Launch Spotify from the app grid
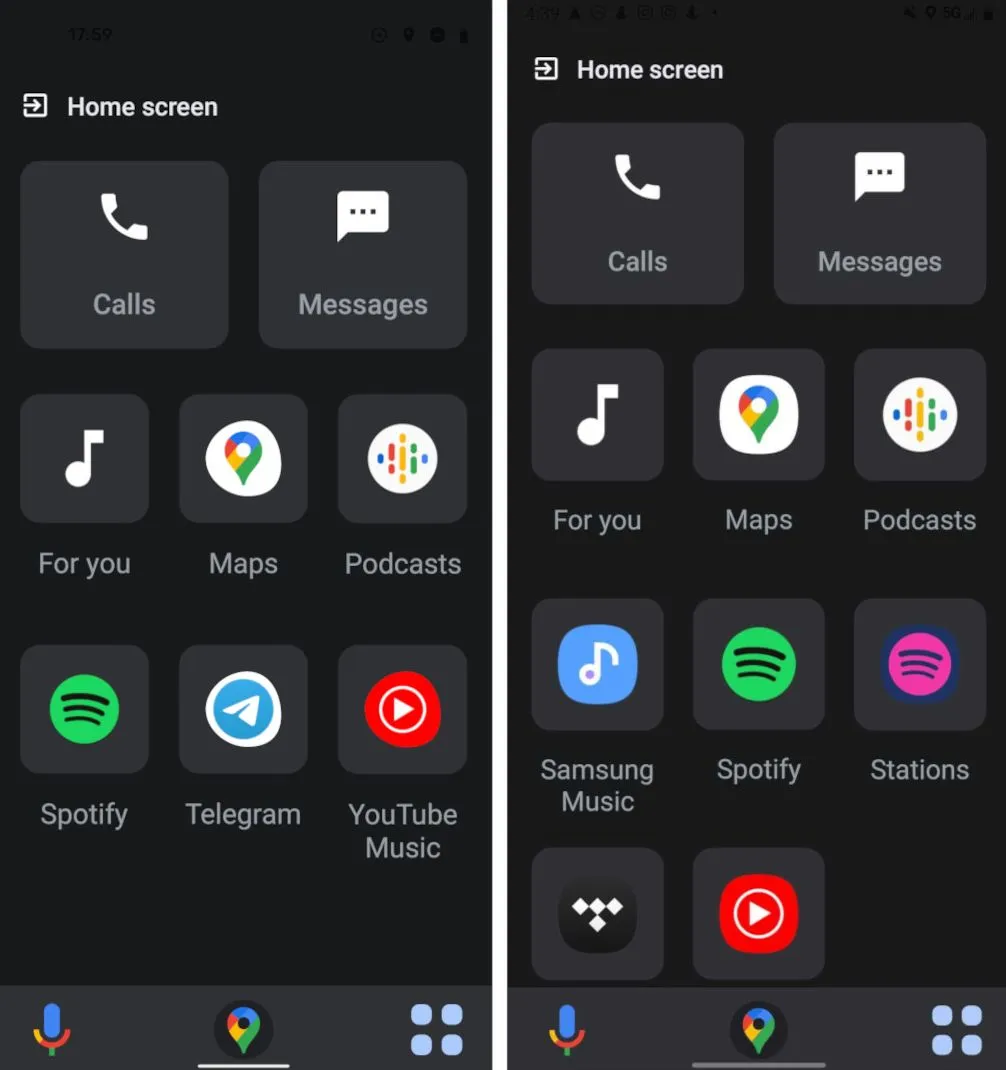 84,710
